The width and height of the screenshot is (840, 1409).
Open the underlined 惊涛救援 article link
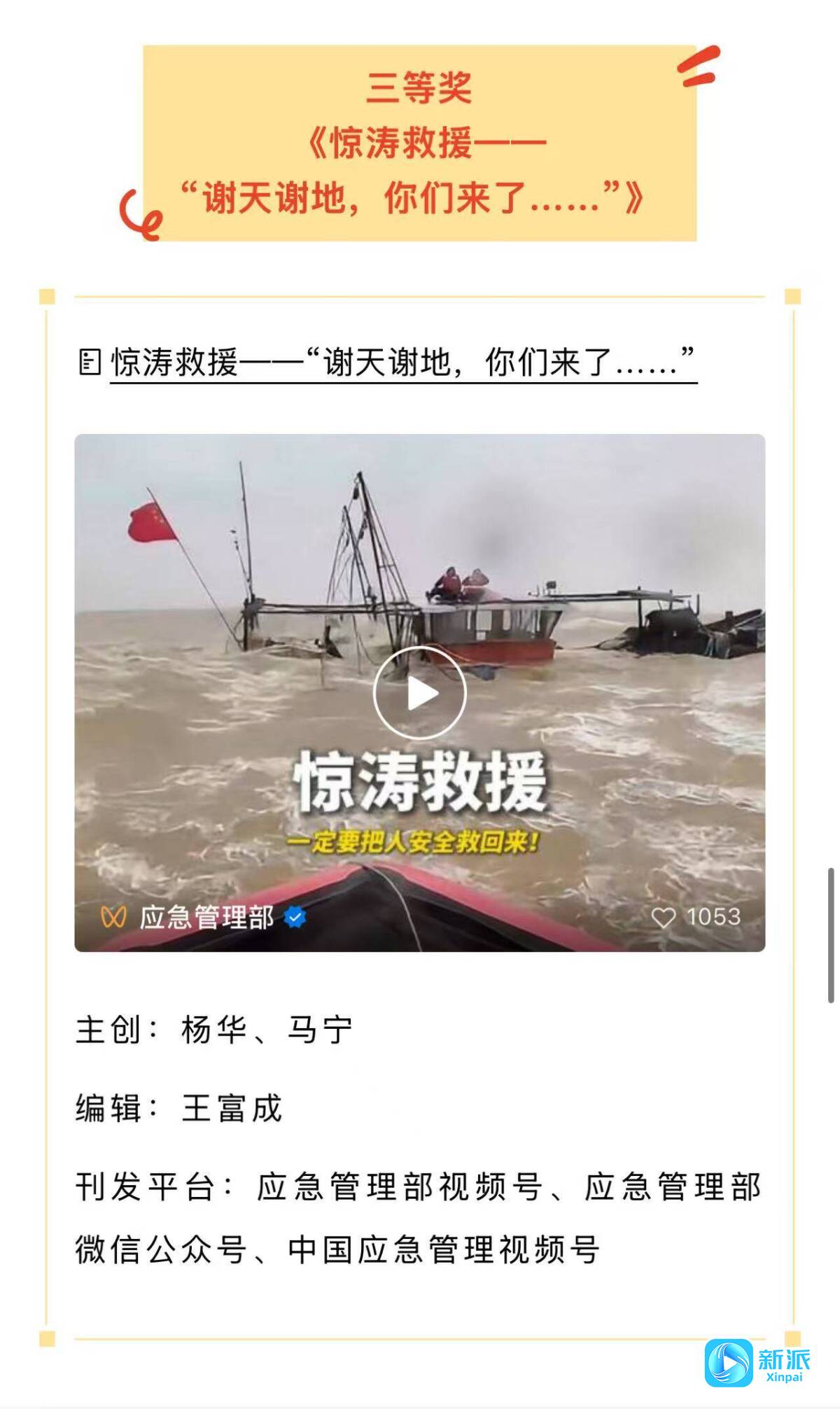402,363
